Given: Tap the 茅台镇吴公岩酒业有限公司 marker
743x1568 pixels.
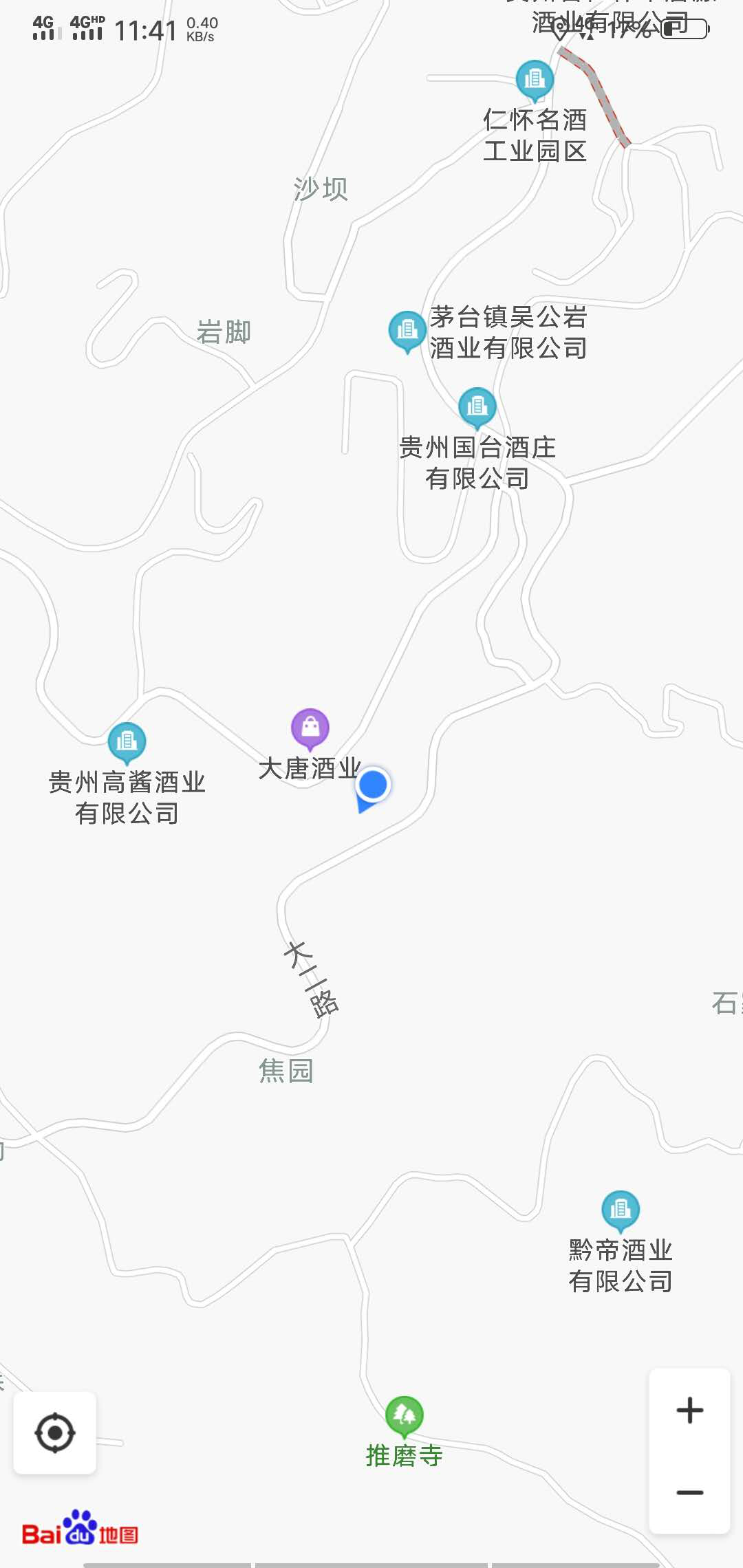Looking at the screenshot, I should (x=407, y=331).
